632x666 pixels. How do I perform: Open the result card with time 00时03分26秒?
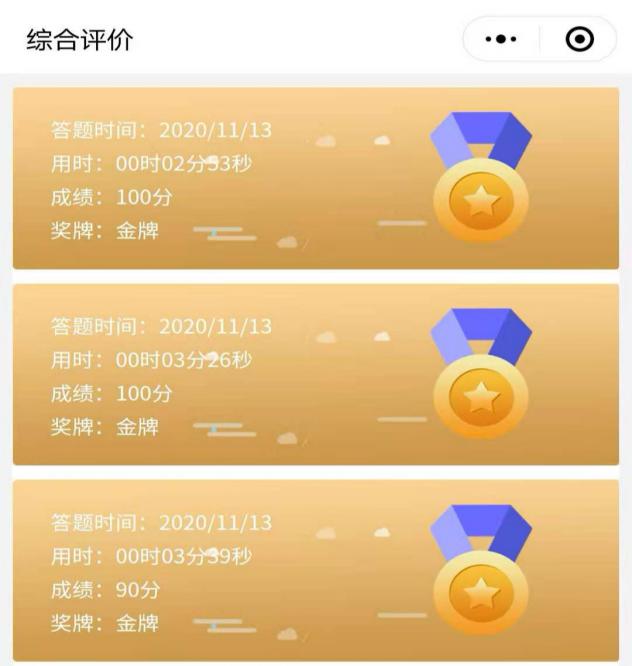click(x=315, y=374)
